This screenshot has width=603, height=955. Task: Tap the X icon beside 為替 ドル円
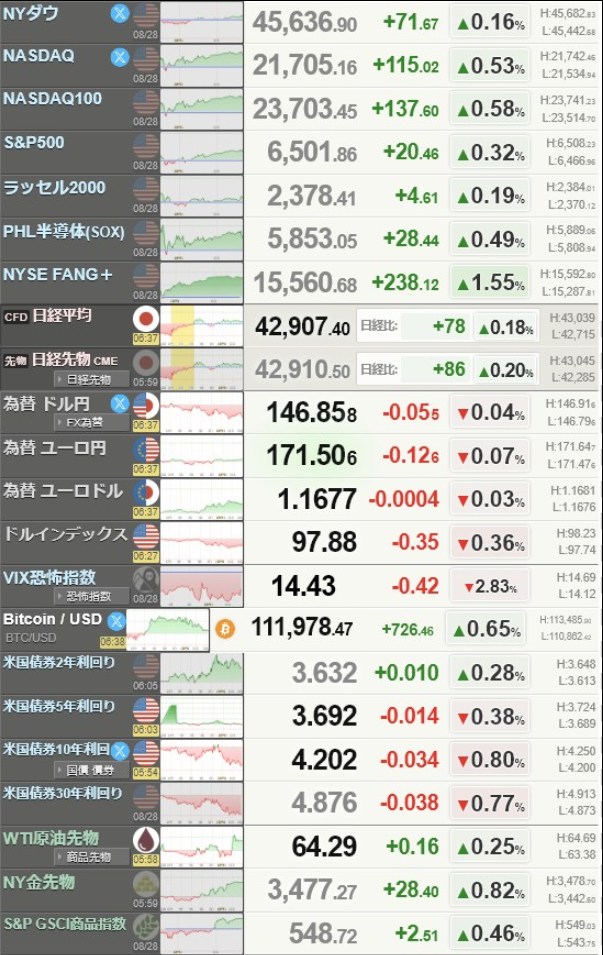tap(119, 404)
